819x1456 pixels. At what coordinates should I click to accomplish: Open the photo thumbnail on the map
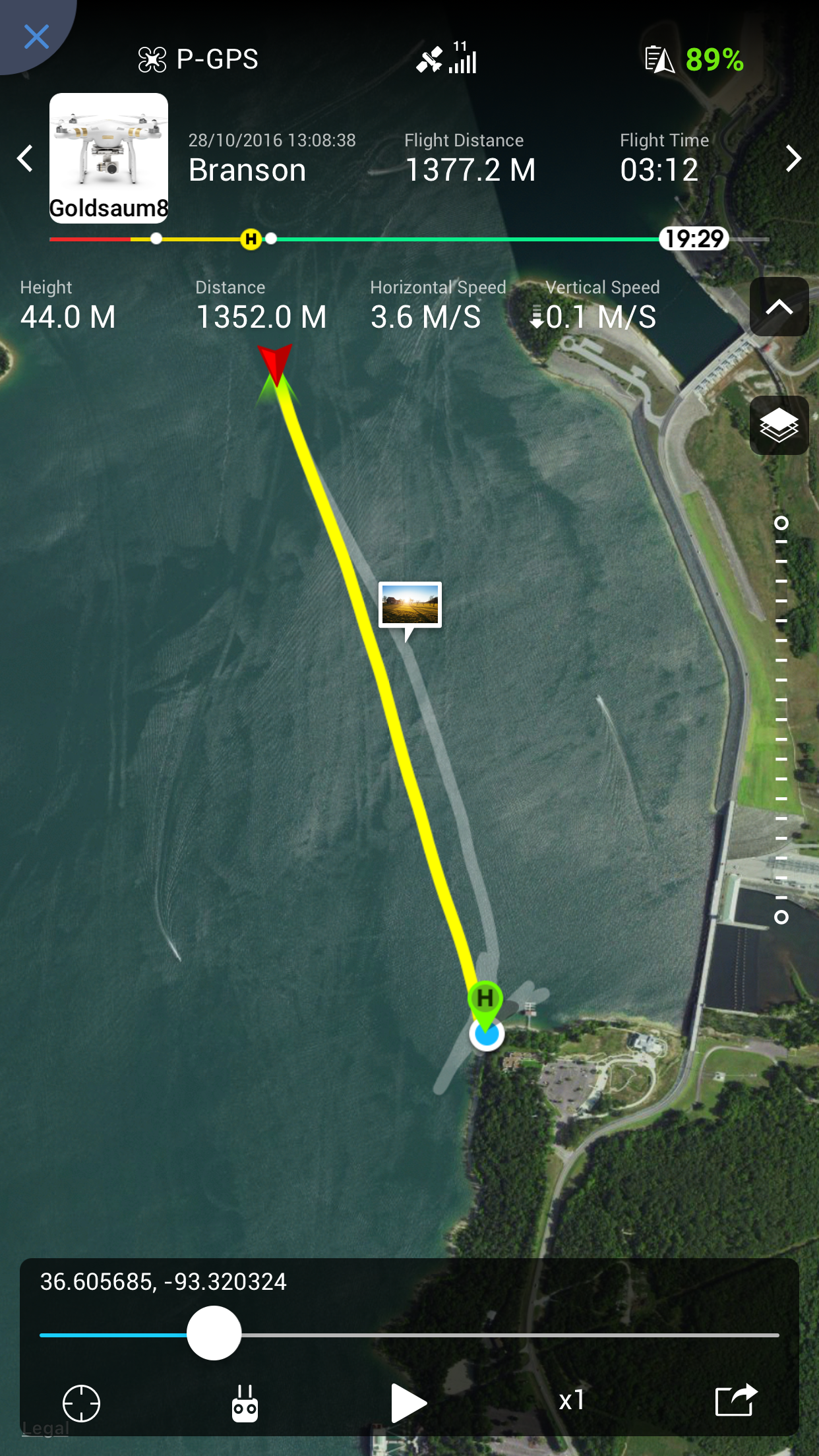point(410,604)
